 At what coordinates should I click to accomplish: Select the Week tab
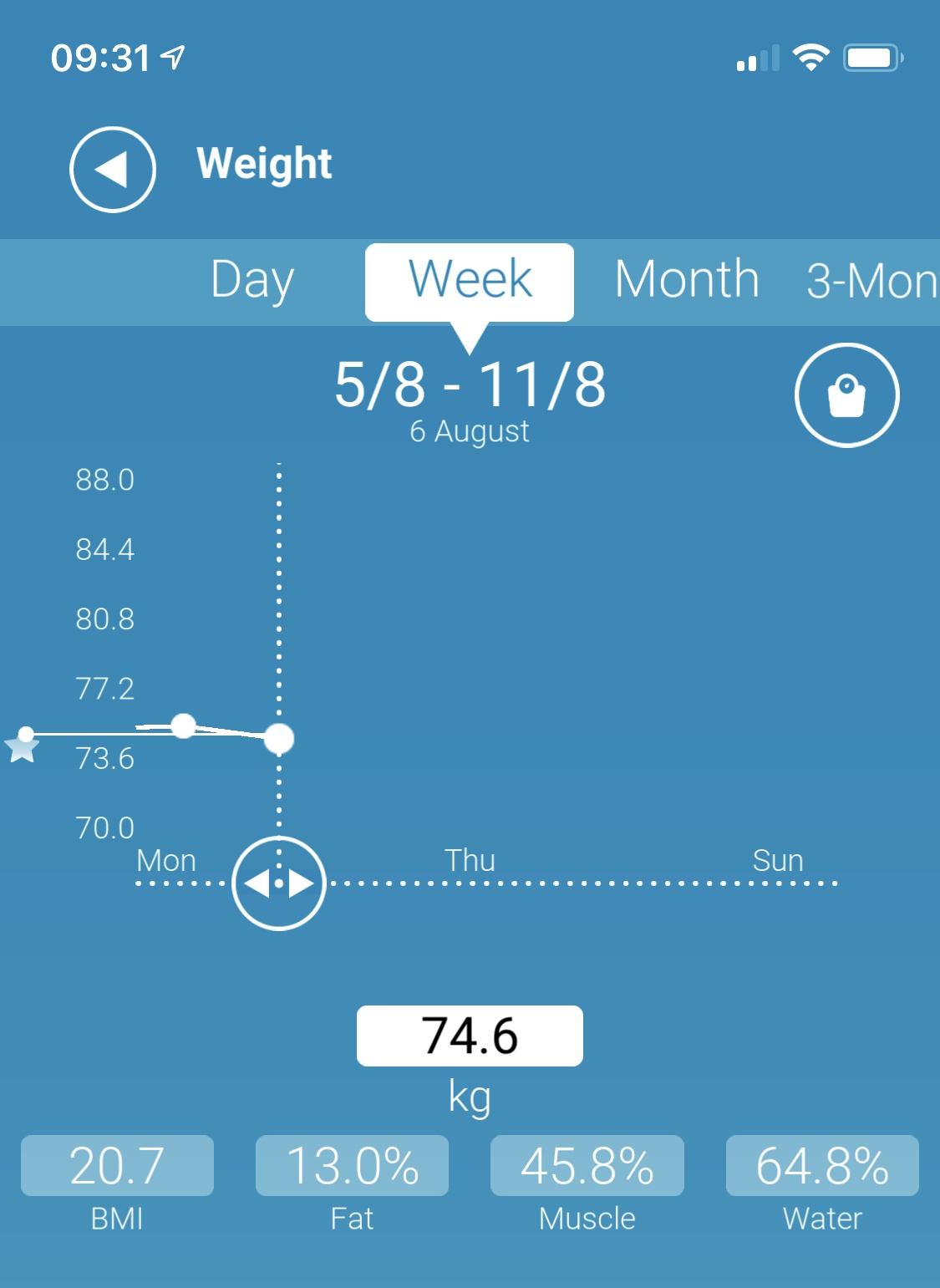click(470, 280)
